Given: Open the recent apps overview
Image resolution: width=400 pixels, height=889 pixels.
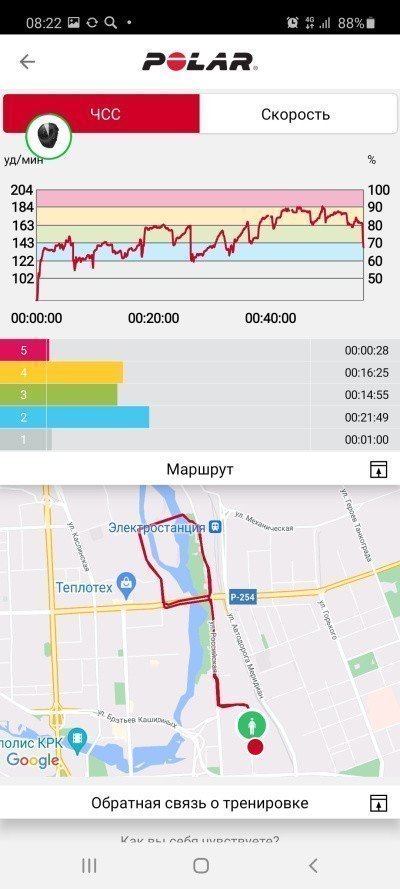Looking at the screenshot, I should 89,865.
